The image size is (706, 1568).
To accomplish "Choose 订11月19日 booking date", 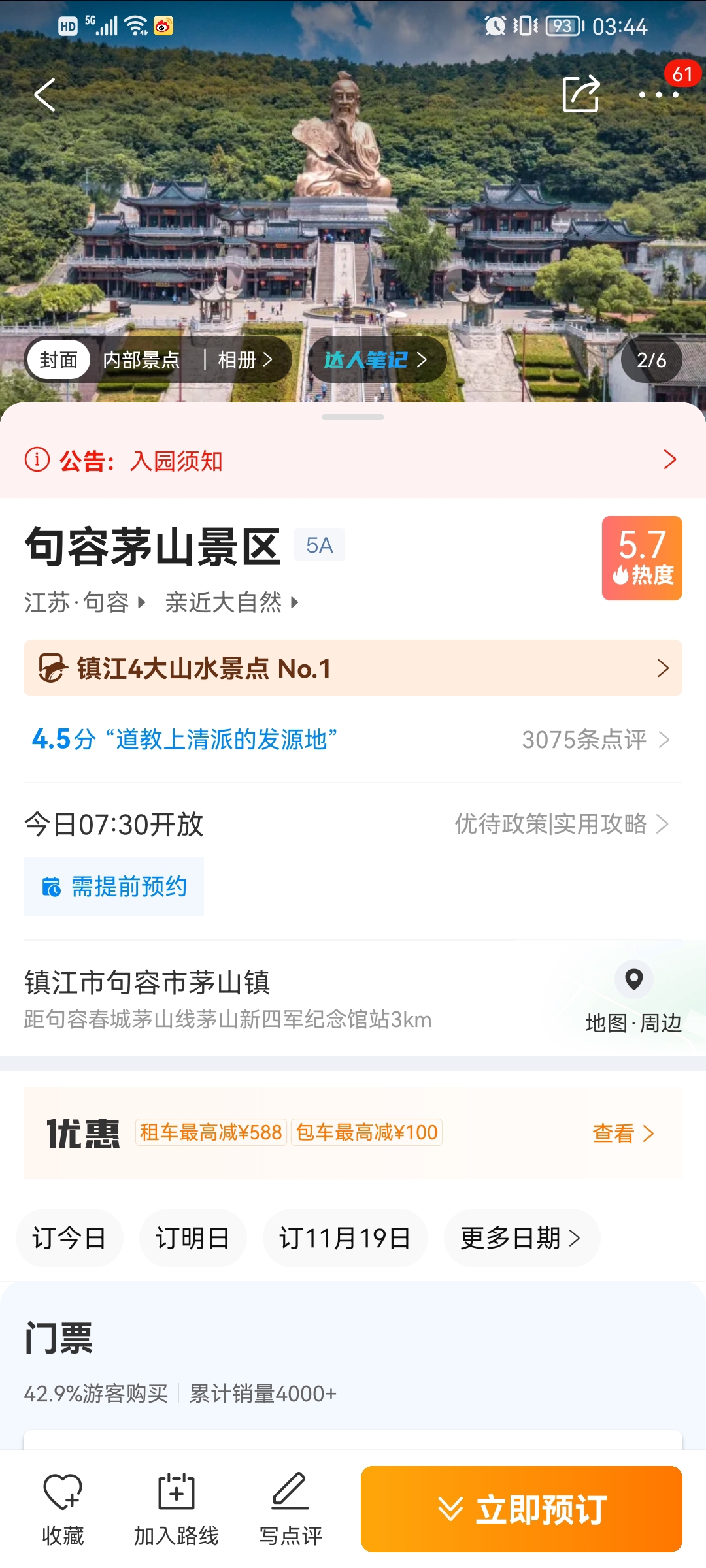I will pos(345,1238).
